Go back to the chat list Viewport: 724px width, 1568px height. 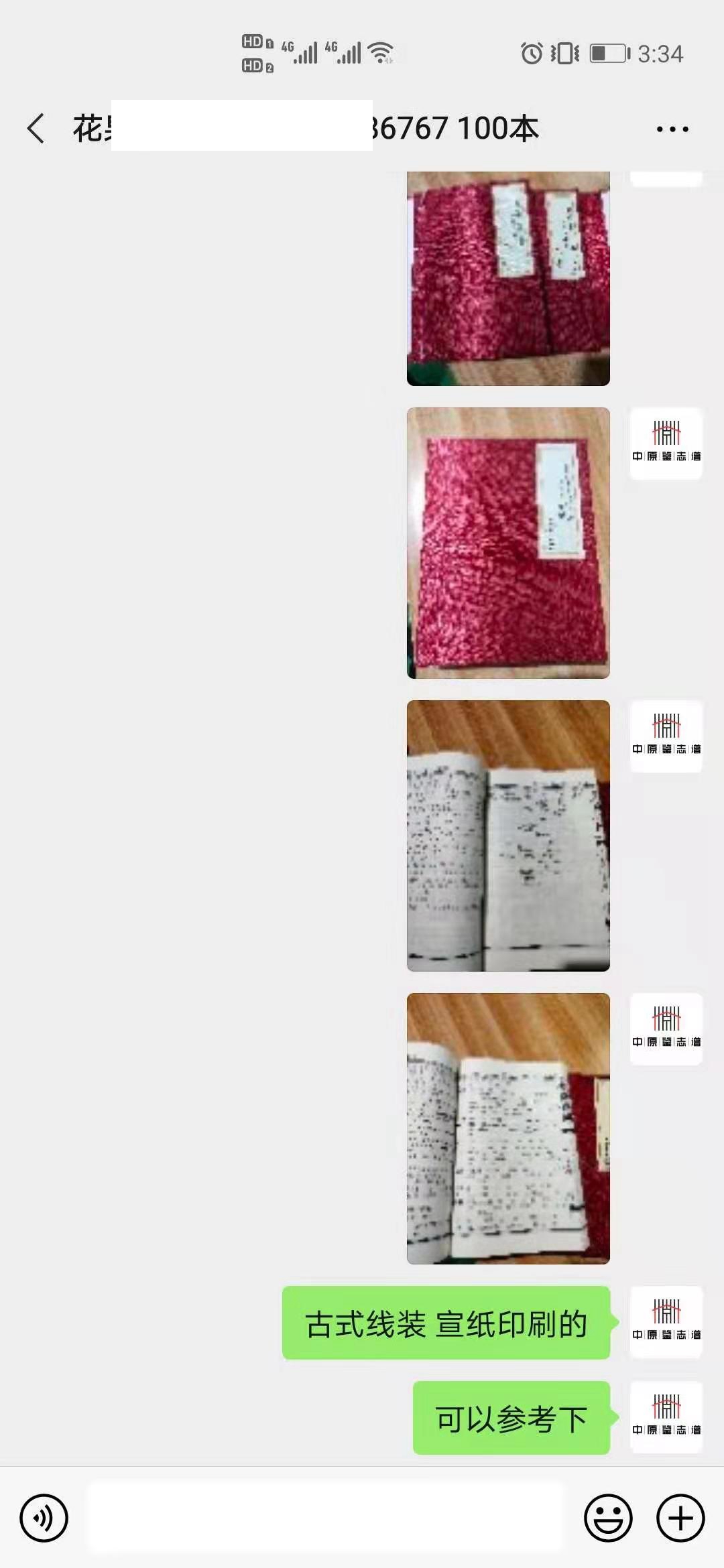[x=36, y=128]
